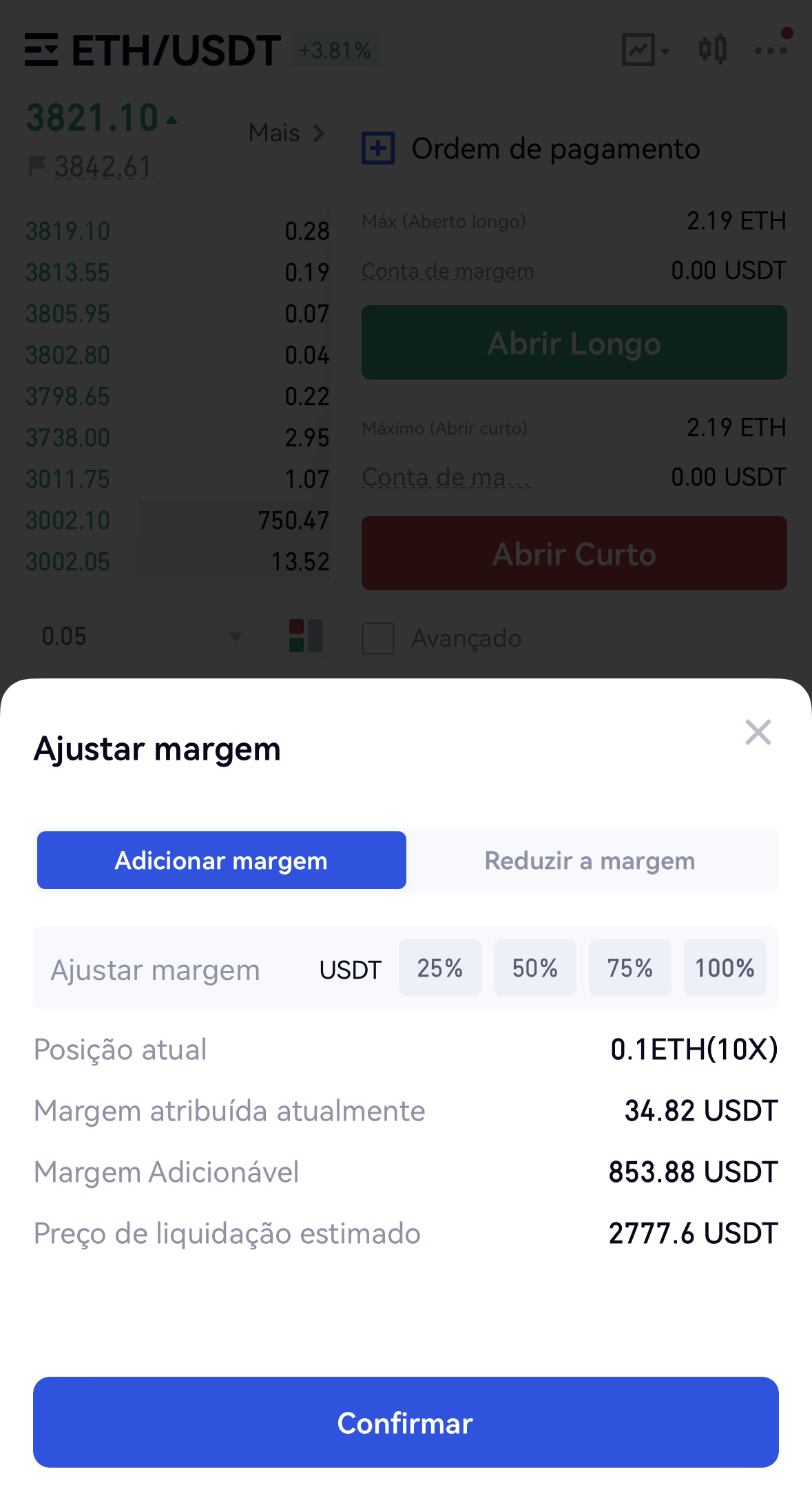Image resolution: width=812 pixels, height=1509 pixels.
Task: Focus the Ajustar margem amount field
Action: 172,970
